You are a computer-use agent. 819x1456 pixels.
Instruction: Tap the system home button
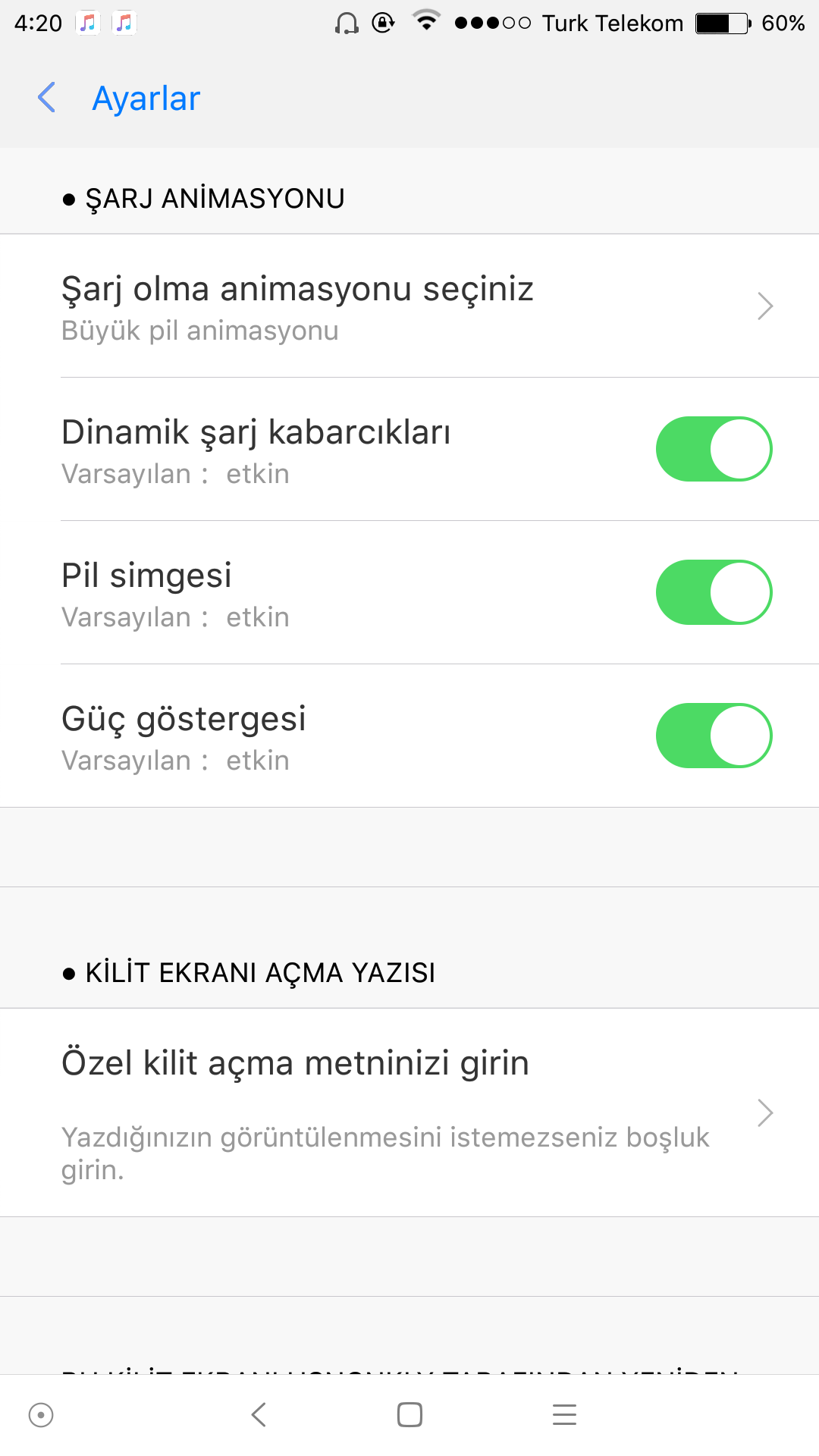[409, 1414]
